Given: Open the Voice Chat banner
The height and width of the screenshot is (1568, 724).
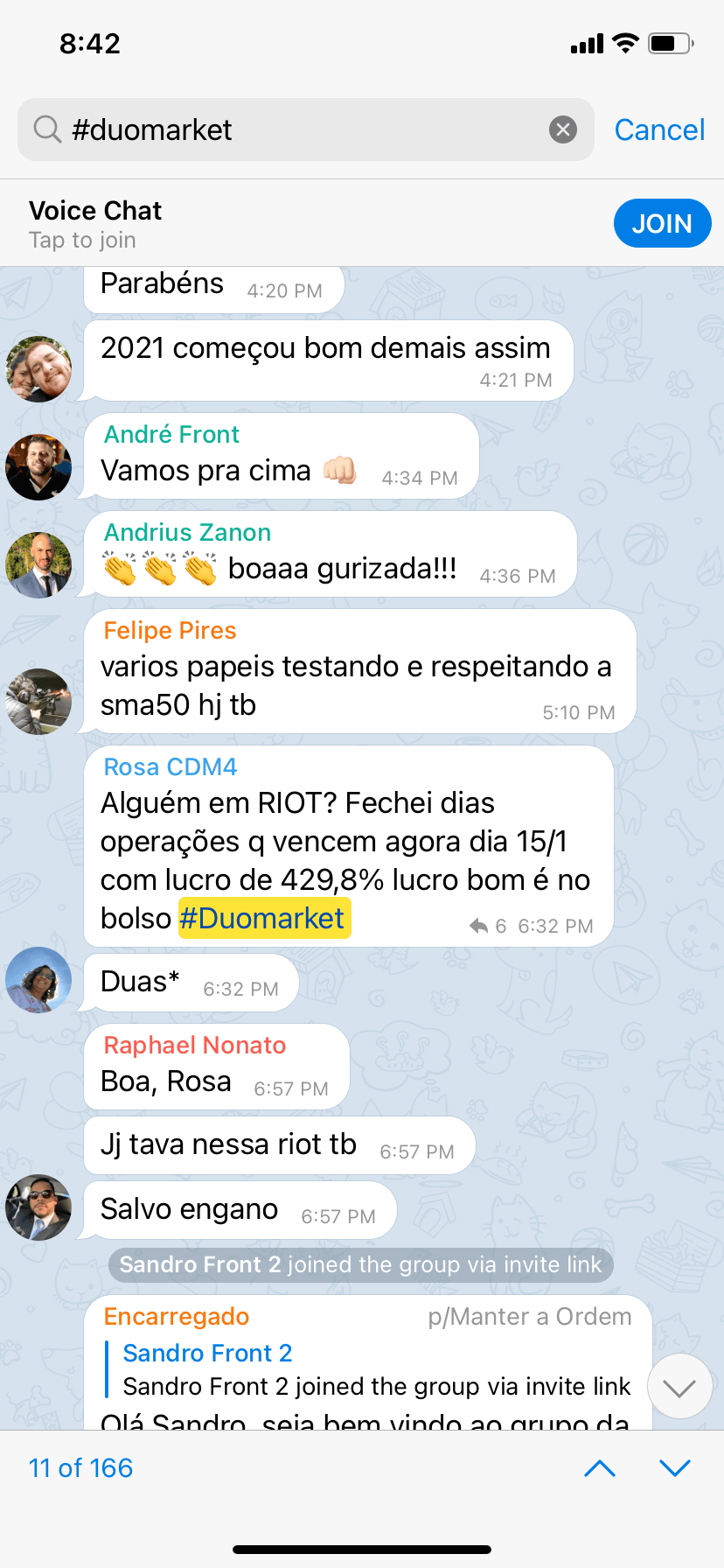Looking at the screenshot, I should tap(306, 223).
